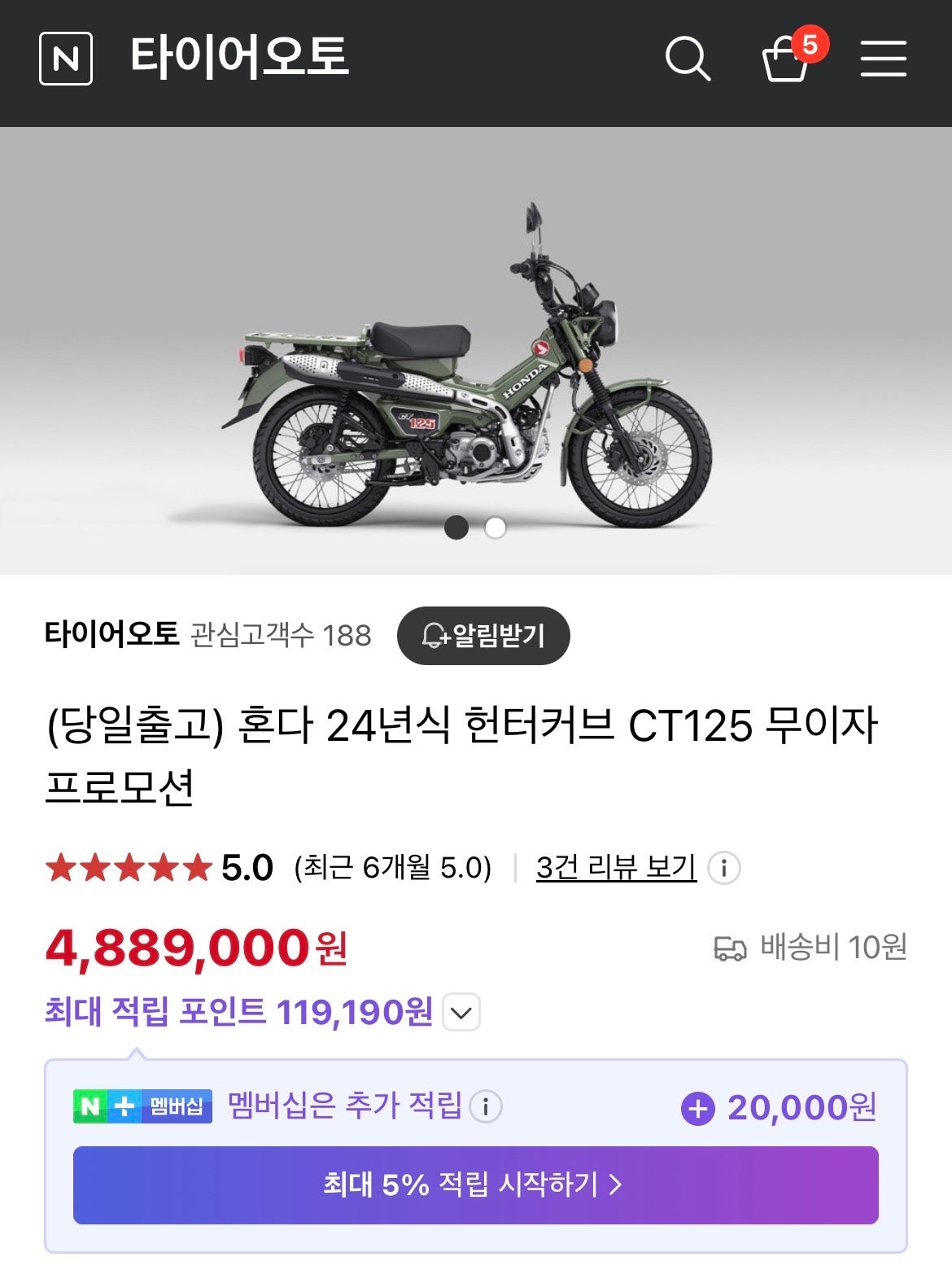Open the shopping cart
Screen dimensions: 952x1270
(x=786, y=59)
